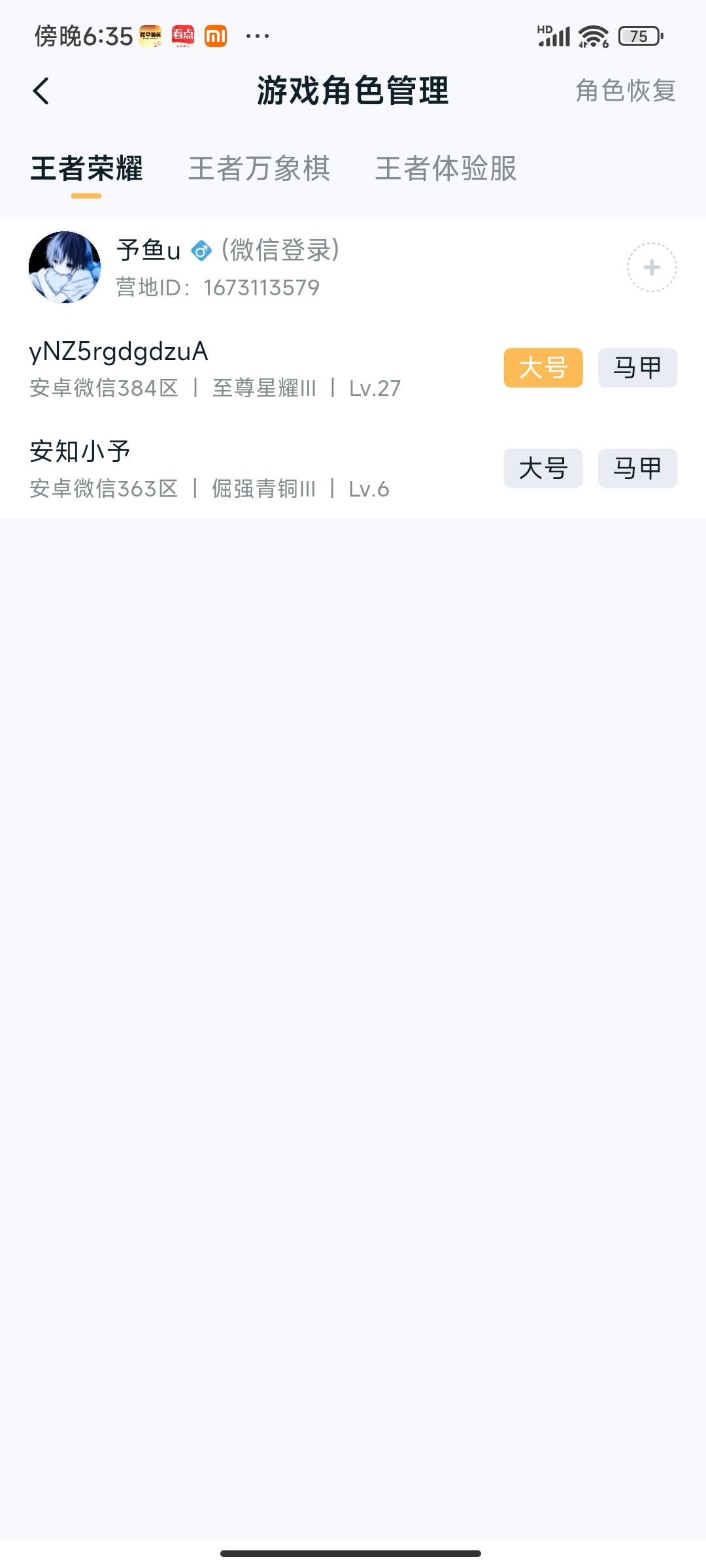
Task: Switch to the 王者体验服 tab
Action: 446,170
